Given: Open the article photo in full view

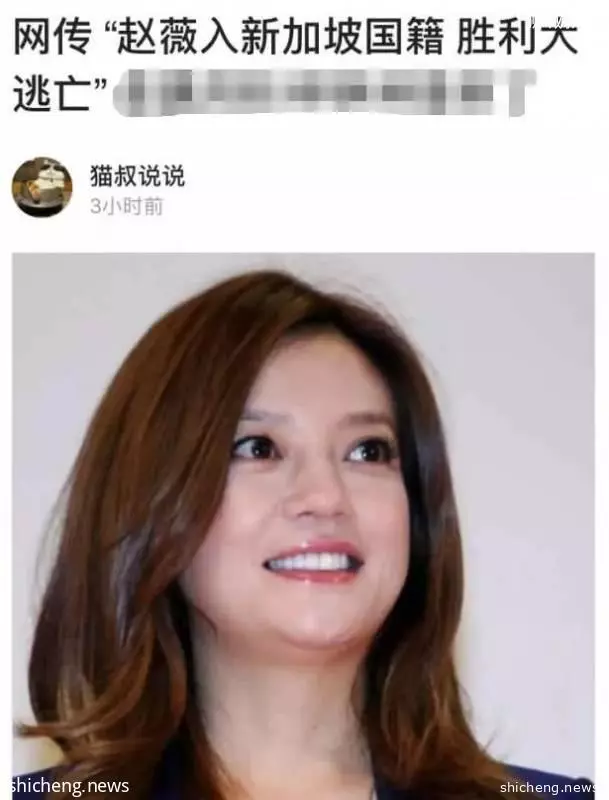Looking at the screenshot, I should (x=303, y=520).
